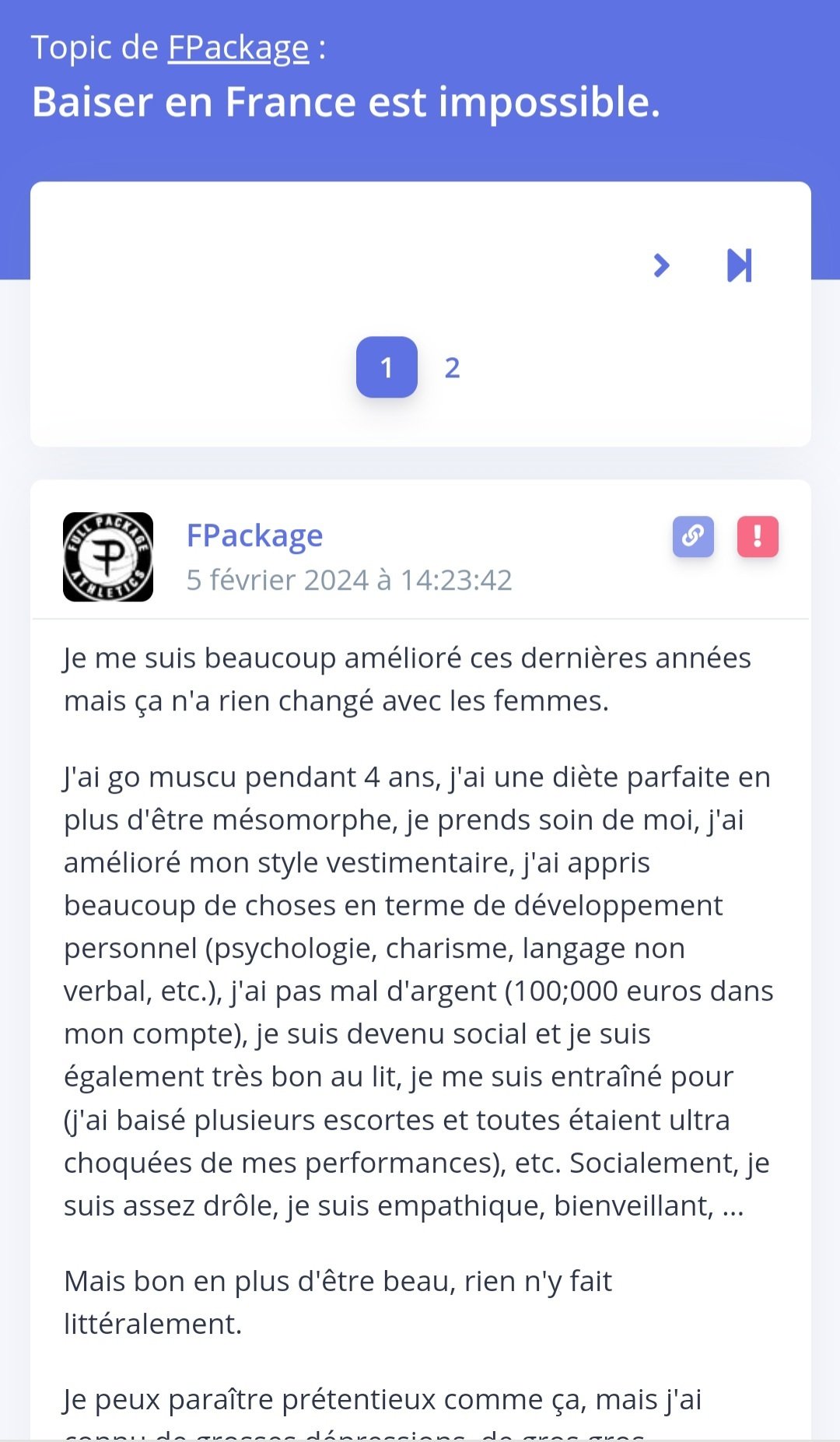The width and height of the screenshot is (840, 1442).
Task: Select page 2 in pagination
Action: (x=452, y=367)
